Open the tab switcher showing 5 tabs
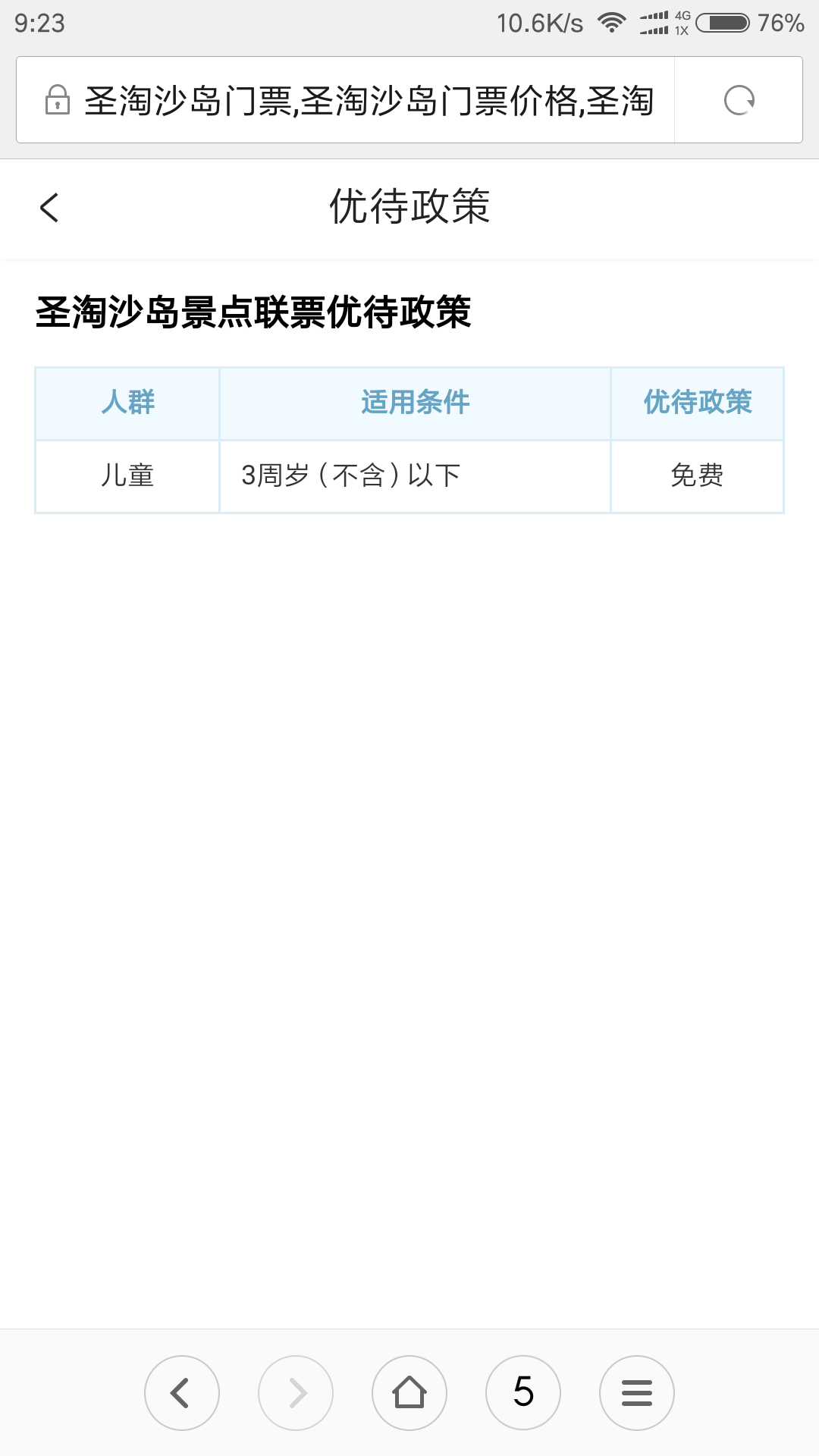Image resolution: width=819 pixels, height=1456 pixels. (523, 1393)
